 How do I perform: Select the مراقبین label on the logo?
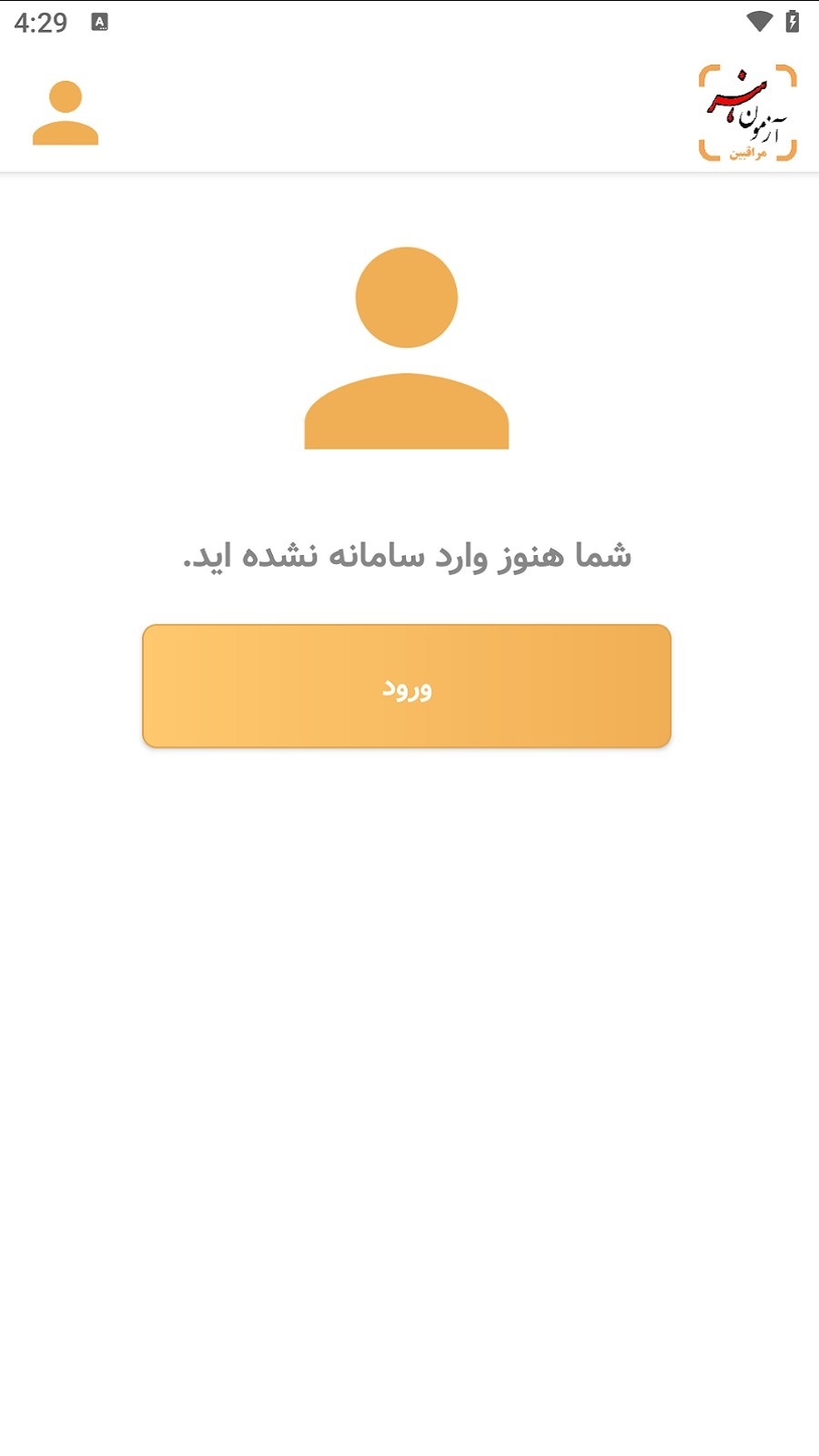coord(748,157)
